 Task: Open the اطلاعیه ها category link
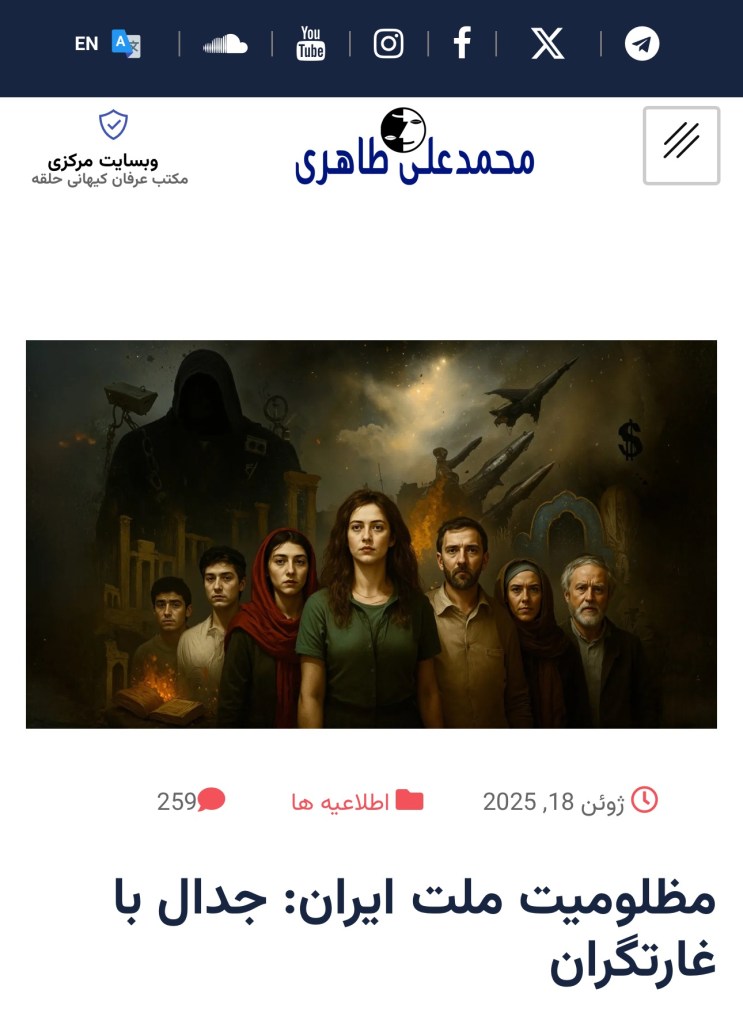pos(357,802)
